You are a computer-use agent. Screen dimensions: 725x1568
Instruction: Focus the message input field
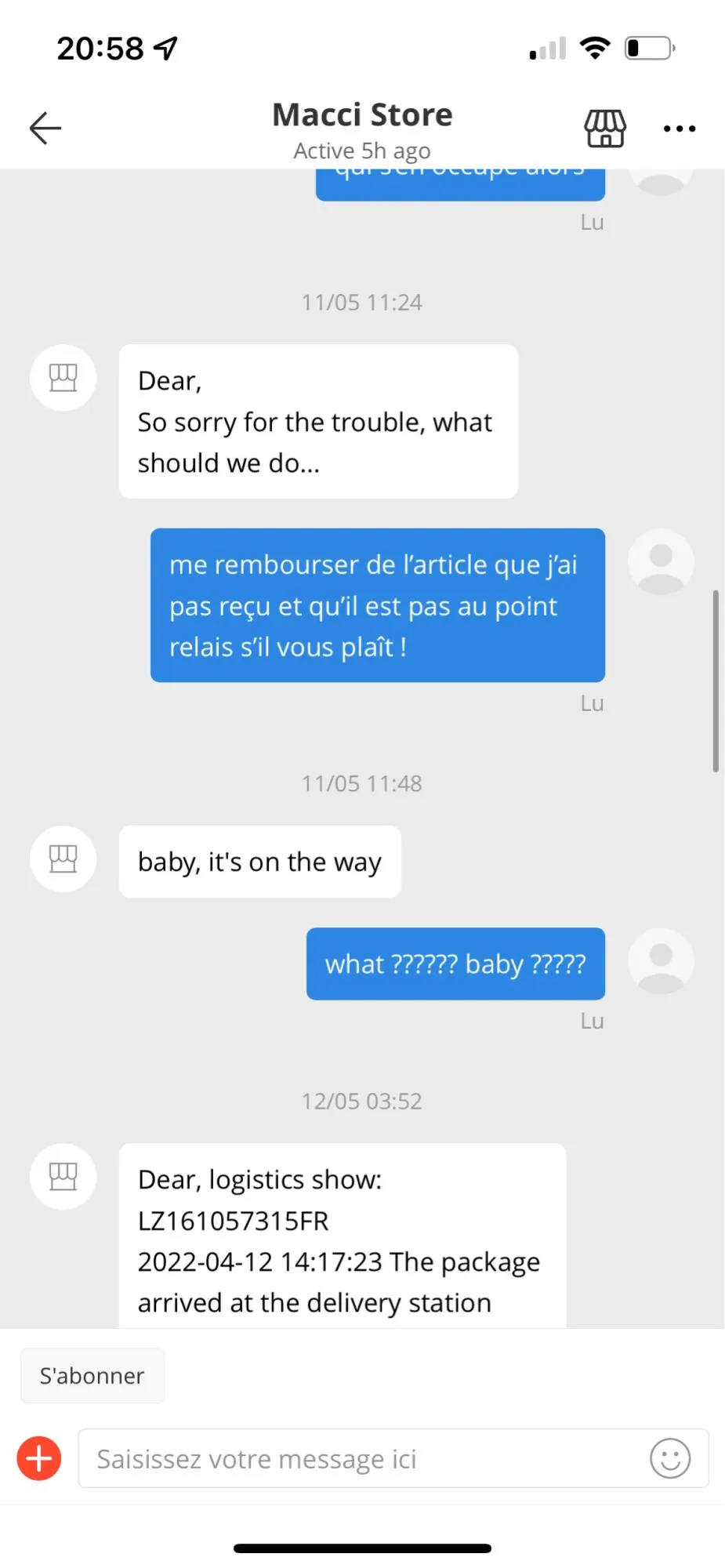tap(361, 1458)
